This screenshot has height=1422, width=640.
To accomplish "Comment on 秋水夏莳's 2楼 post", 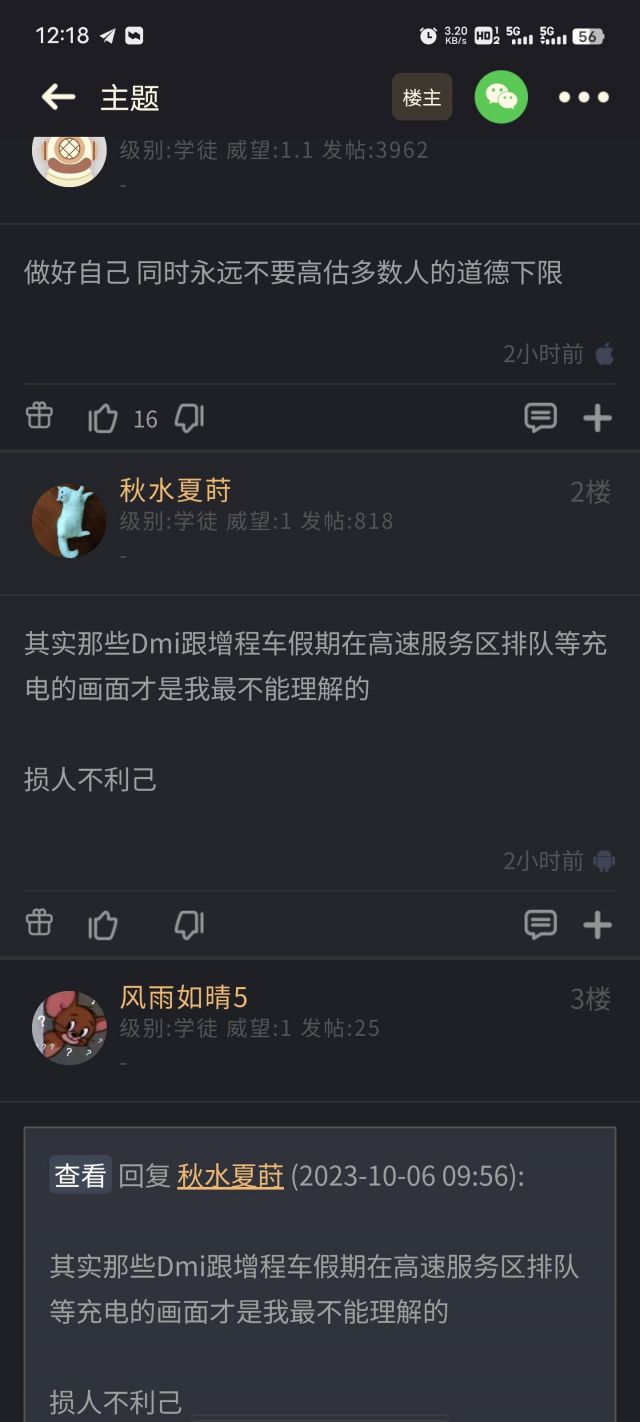I will 540,925.
